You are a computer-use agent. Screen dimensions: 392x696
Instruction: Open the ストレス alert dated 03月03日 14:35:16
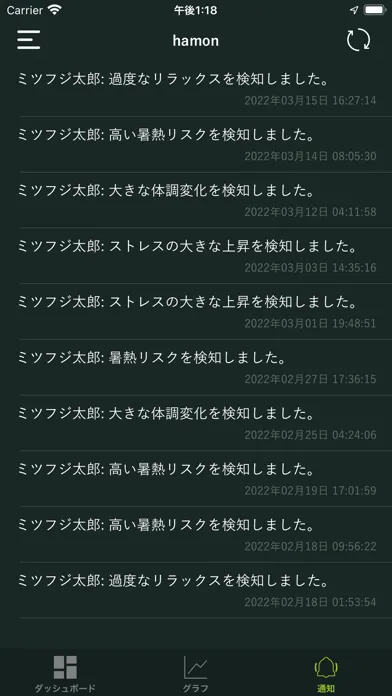click(196, 256)
